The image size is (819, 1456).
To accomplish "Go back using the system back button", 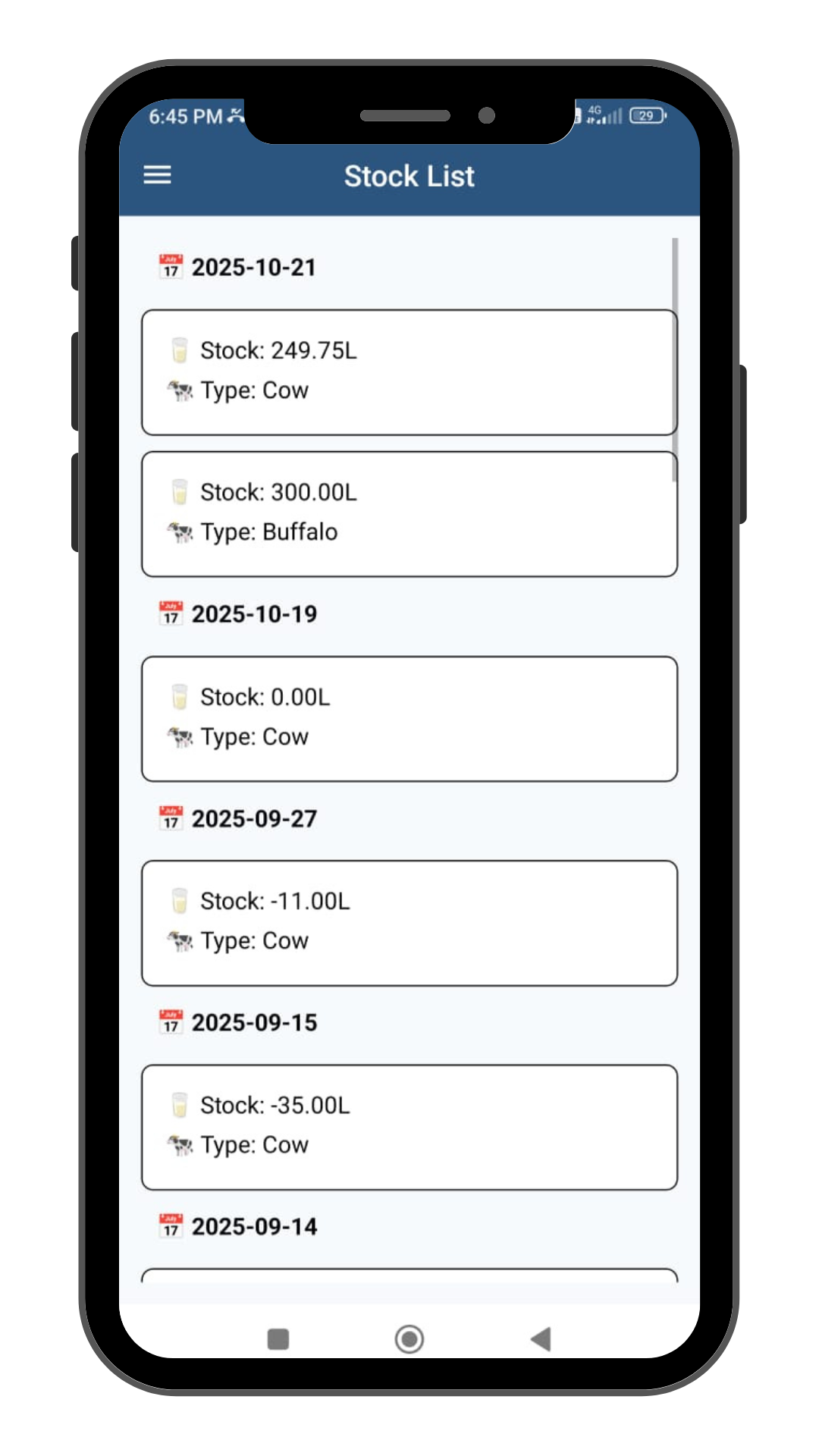I will 541,1338.
